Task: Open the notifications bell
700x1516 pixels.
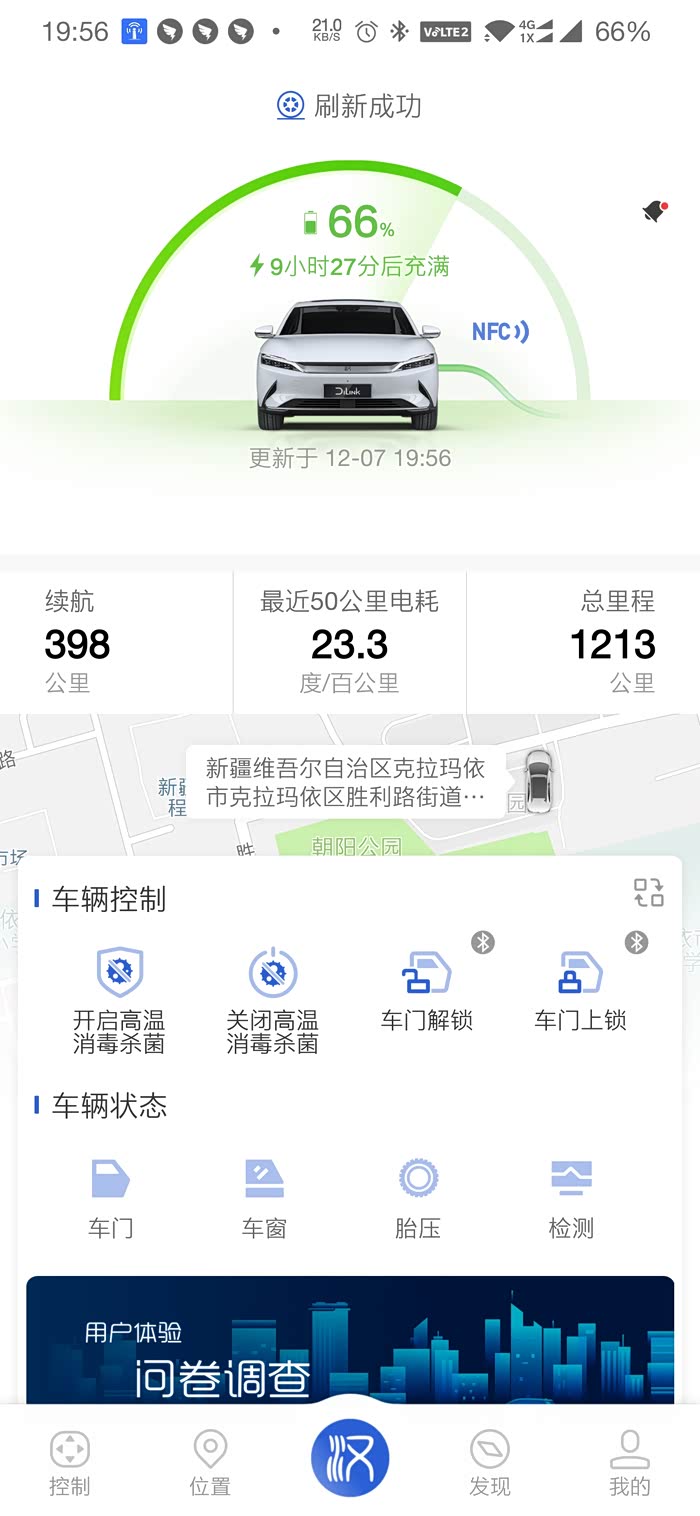Action: tap(654, 211)
